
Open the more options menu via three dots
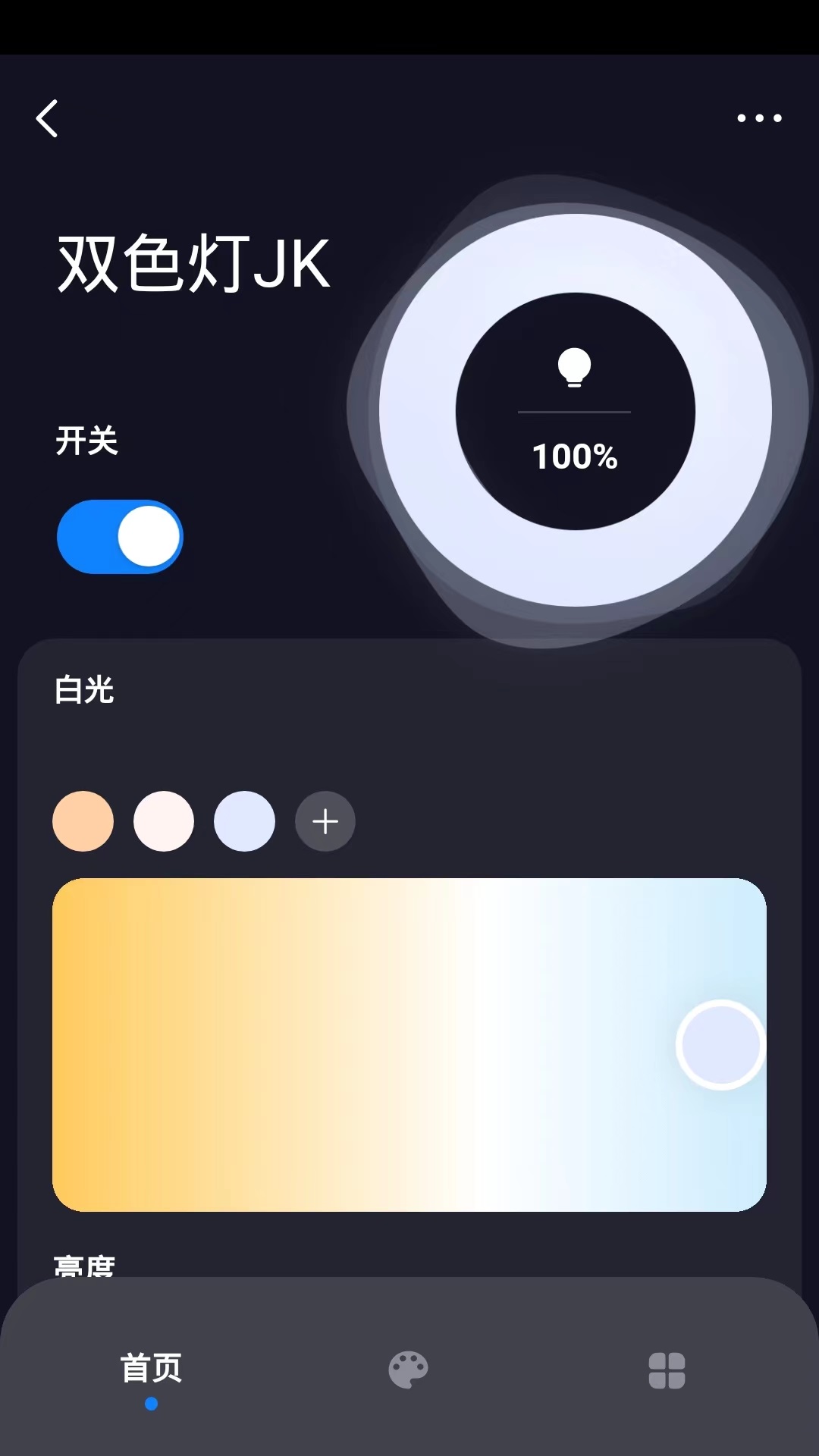pyautogui.click(x=759, y=118)
